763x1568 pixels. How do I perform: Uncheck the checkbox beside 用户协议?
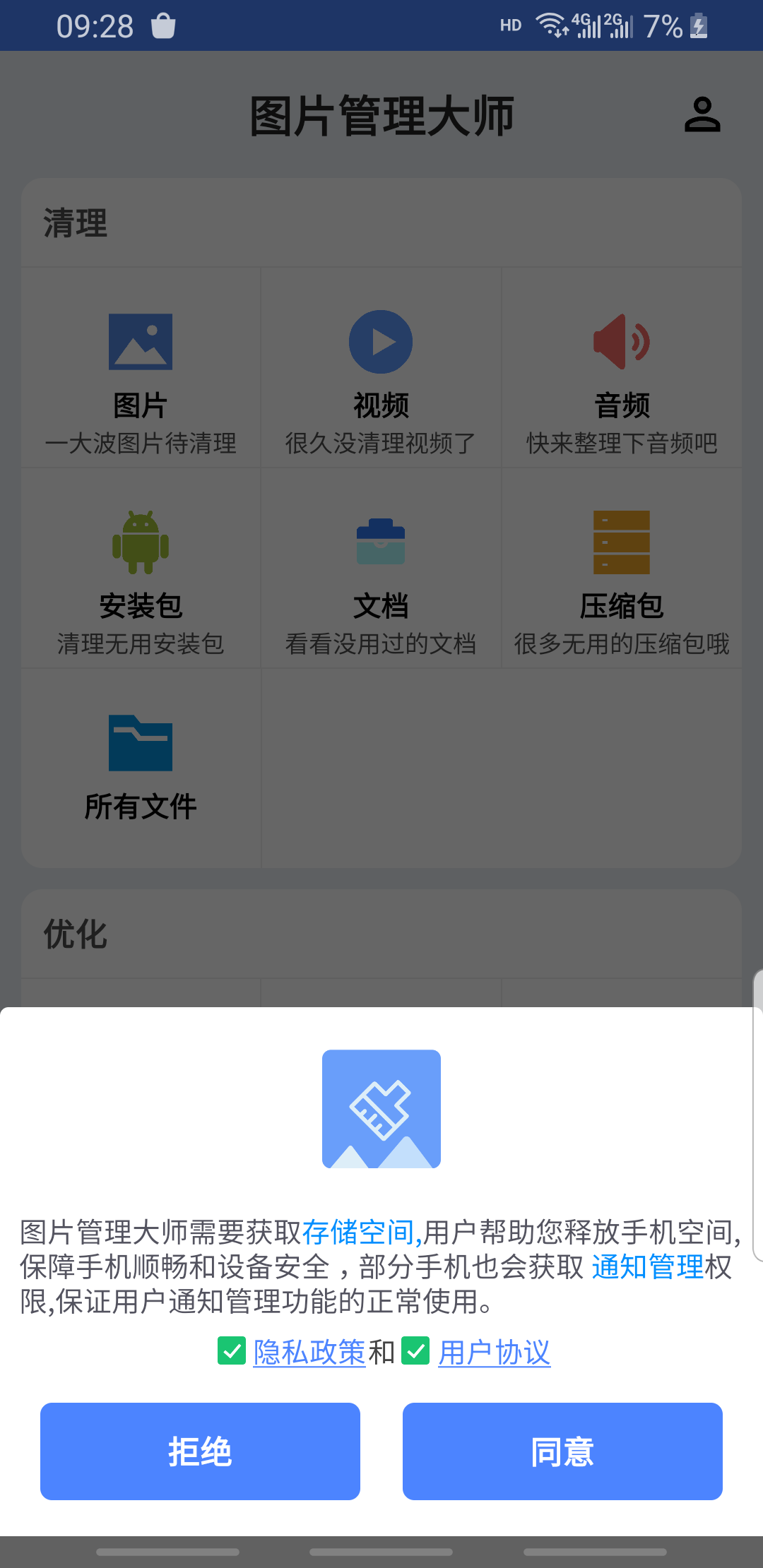(415, 1351)
